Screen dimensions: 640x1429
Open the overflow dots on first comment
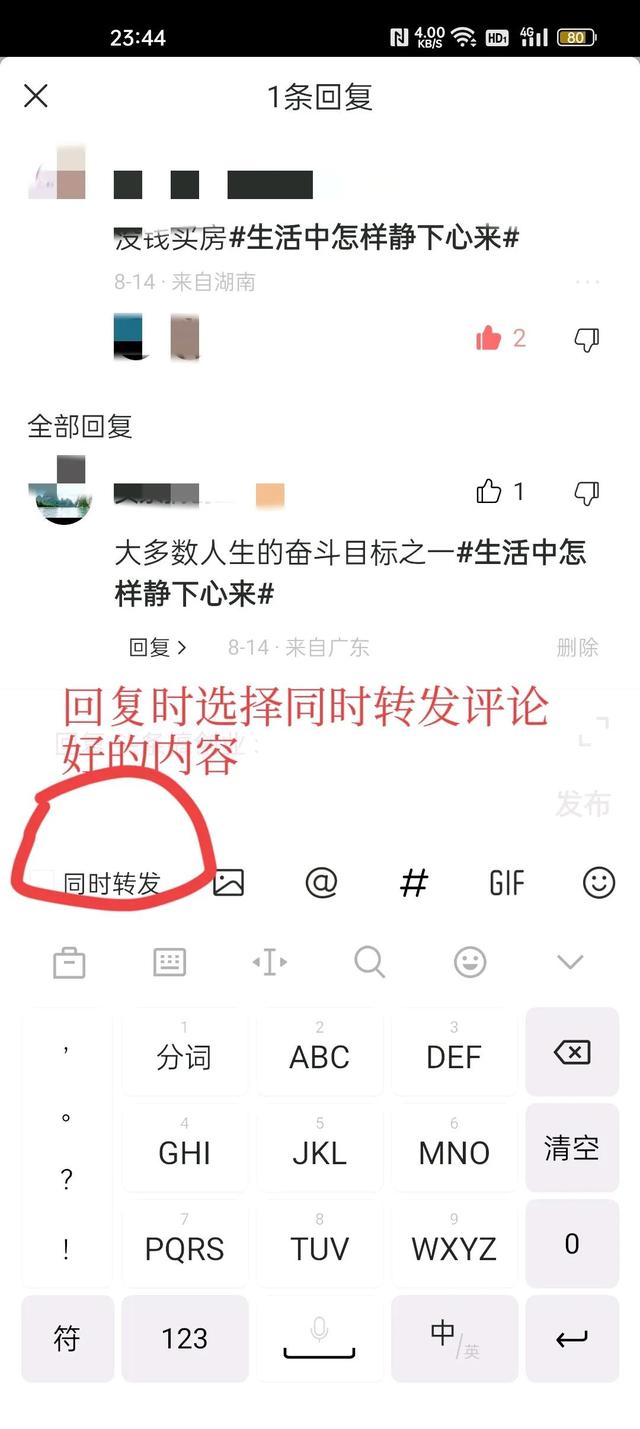click(587, 282)
